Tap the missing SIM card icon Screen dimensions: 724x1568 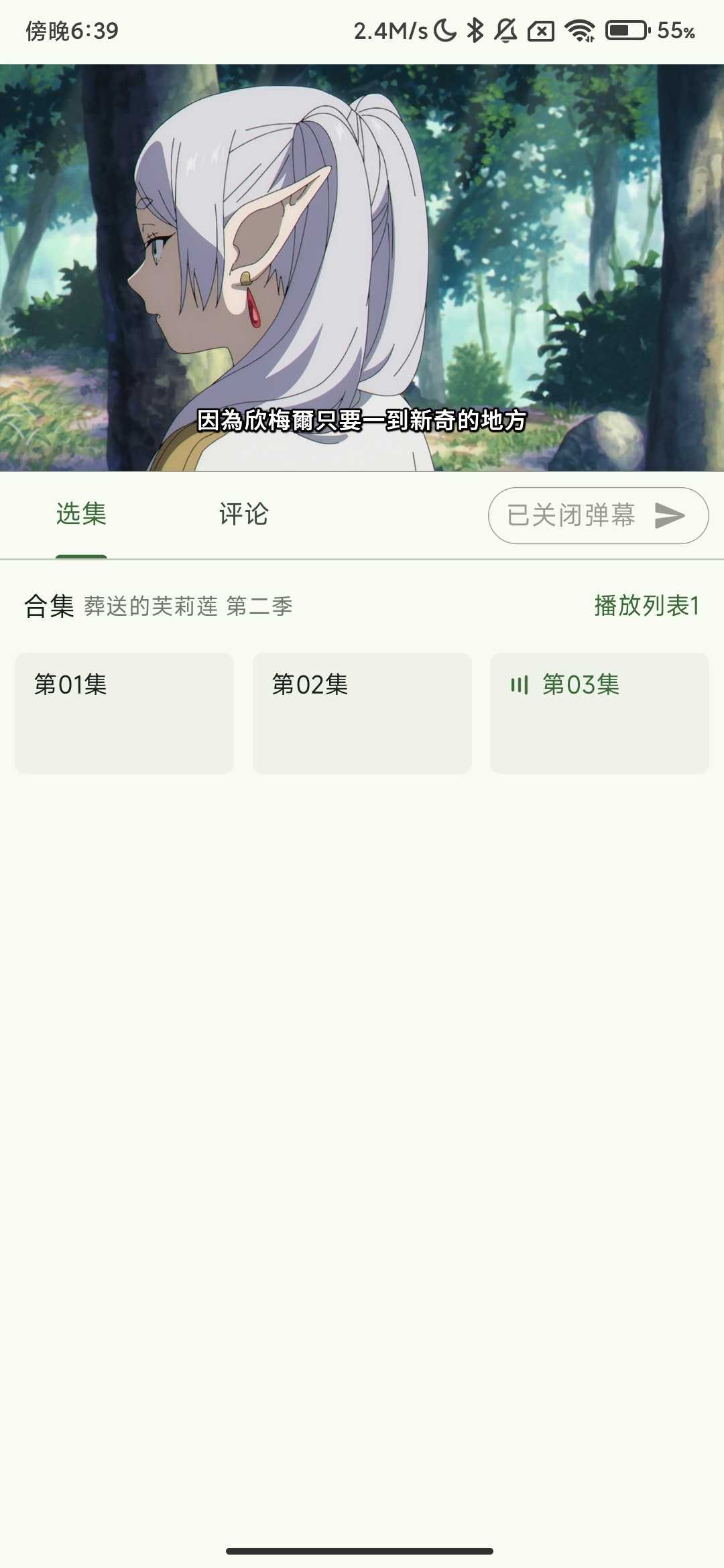542,28
